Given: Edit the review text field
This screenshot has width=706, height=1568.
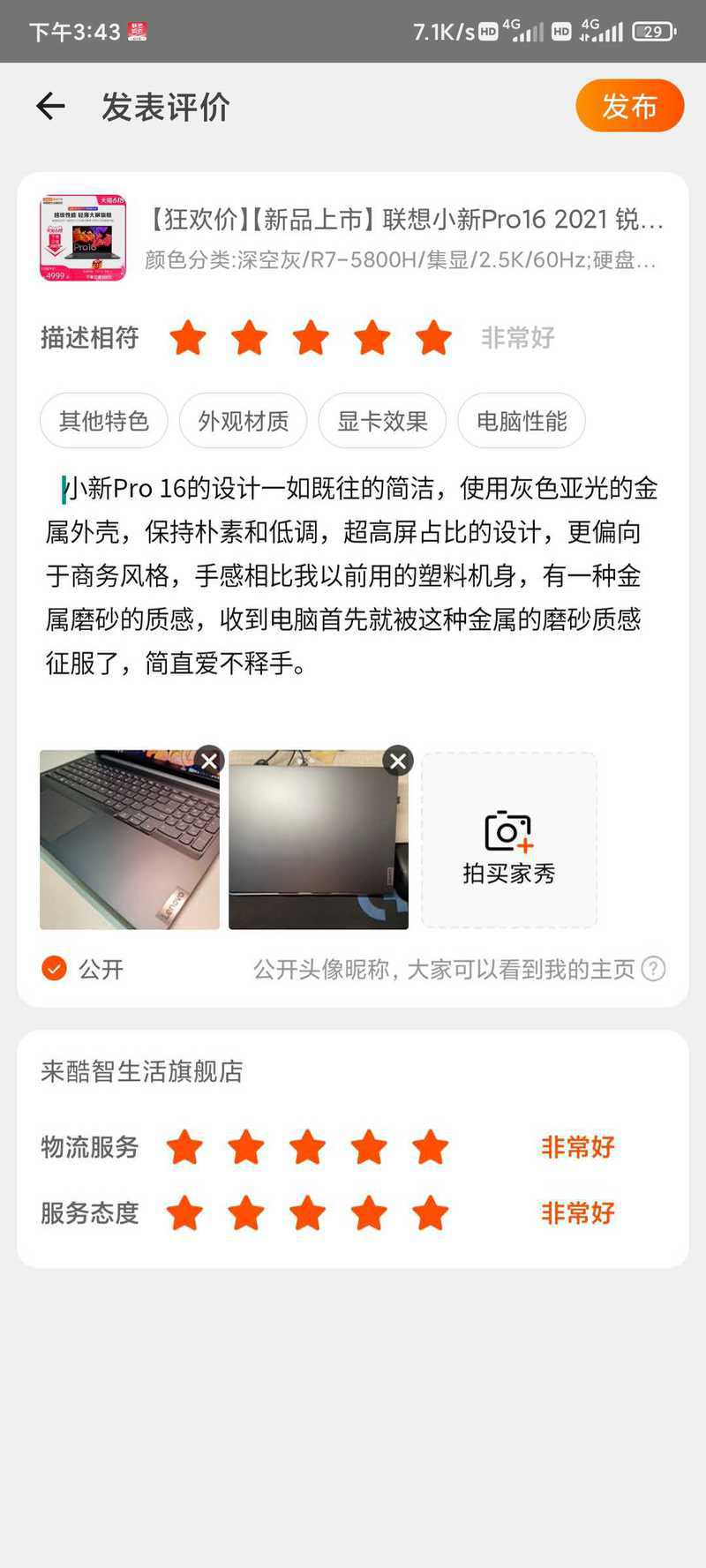Looking at the screenshot, I should (x=353, y=575).
